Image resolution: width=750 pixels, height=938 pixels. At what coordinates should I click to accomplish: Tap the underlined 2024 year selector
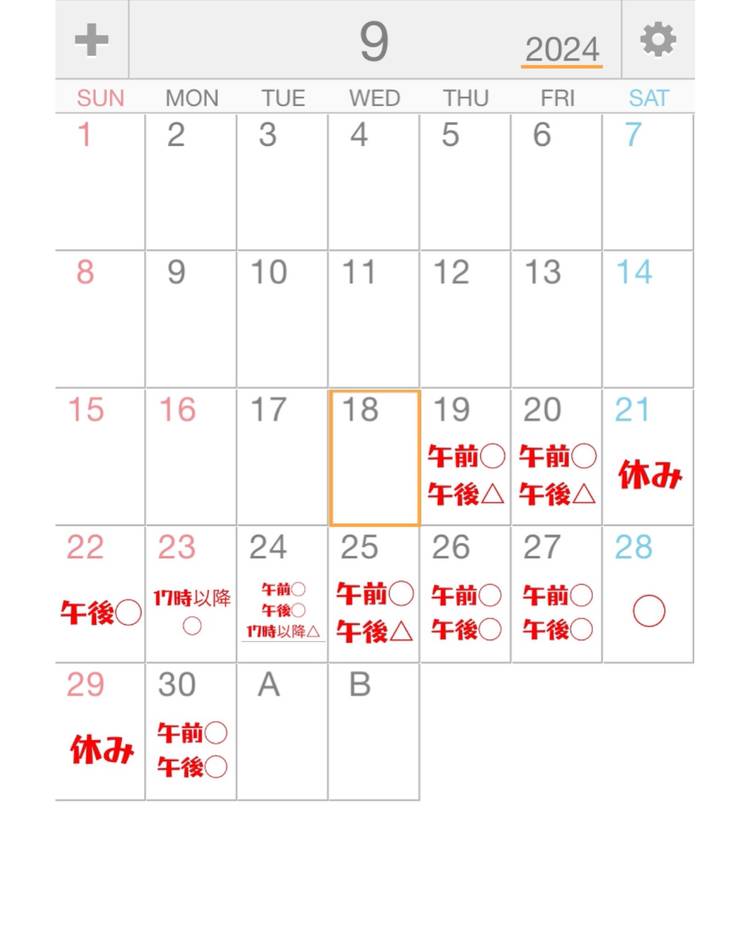click(x=562, y=50)
